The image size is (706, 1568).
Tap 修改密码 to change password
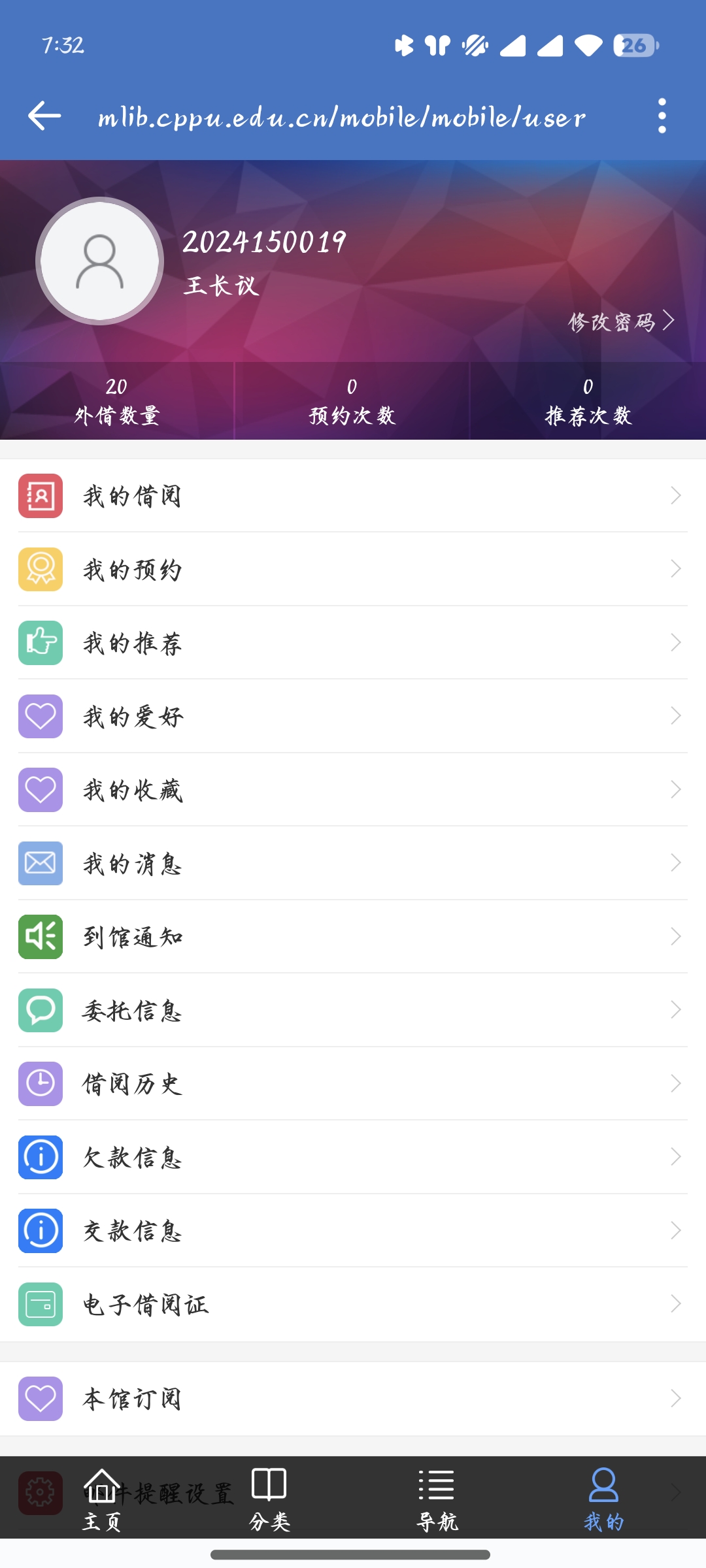click(620, 321)
